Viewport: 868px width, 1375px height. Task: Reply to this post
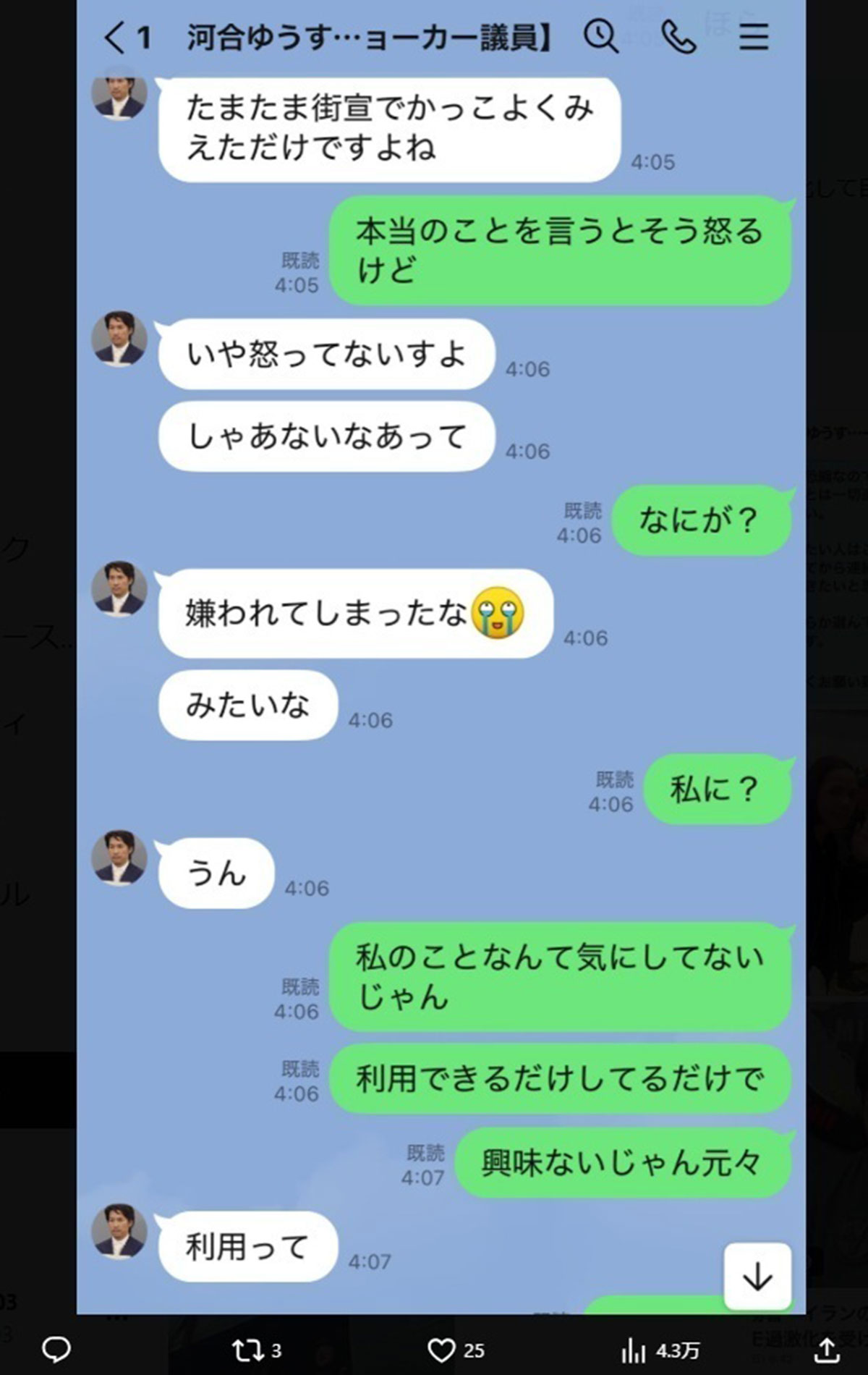point(56,1349)
